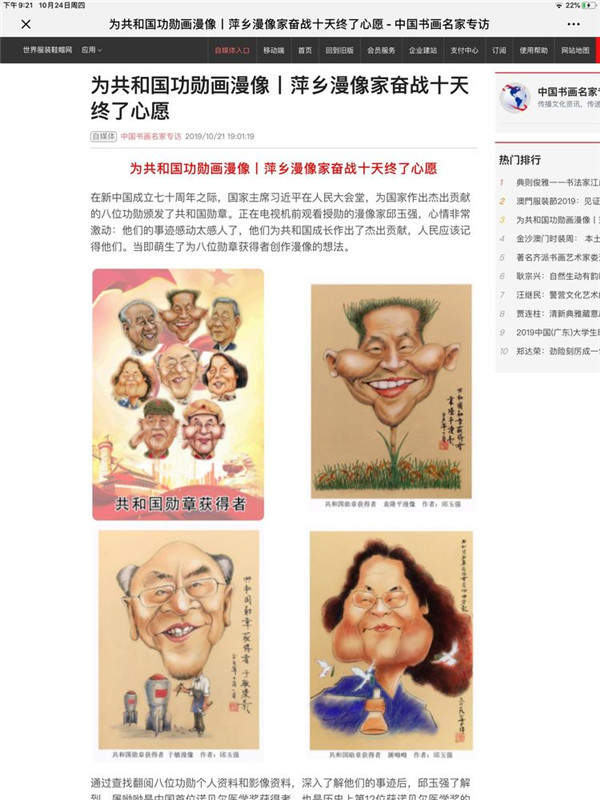The width and height of the screenshot is (600, 800).
Task: Open hot article 金沙澳门时装周
Action: pos(557,239)
